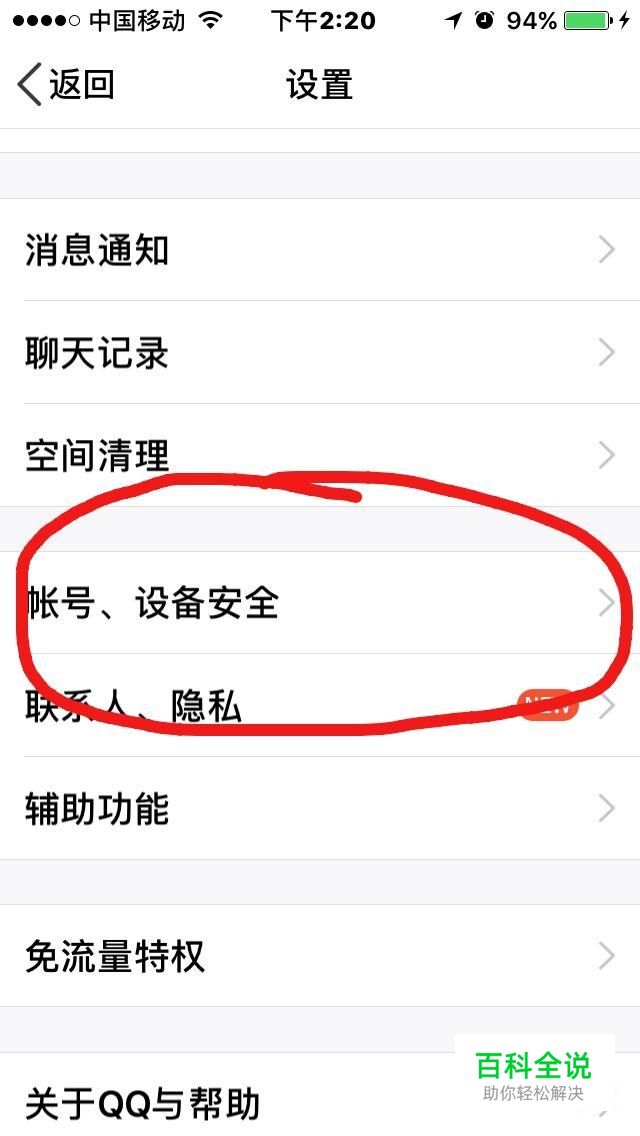Select 空间清理
This screenshot has height=1136, width=640.
[320, 455]
